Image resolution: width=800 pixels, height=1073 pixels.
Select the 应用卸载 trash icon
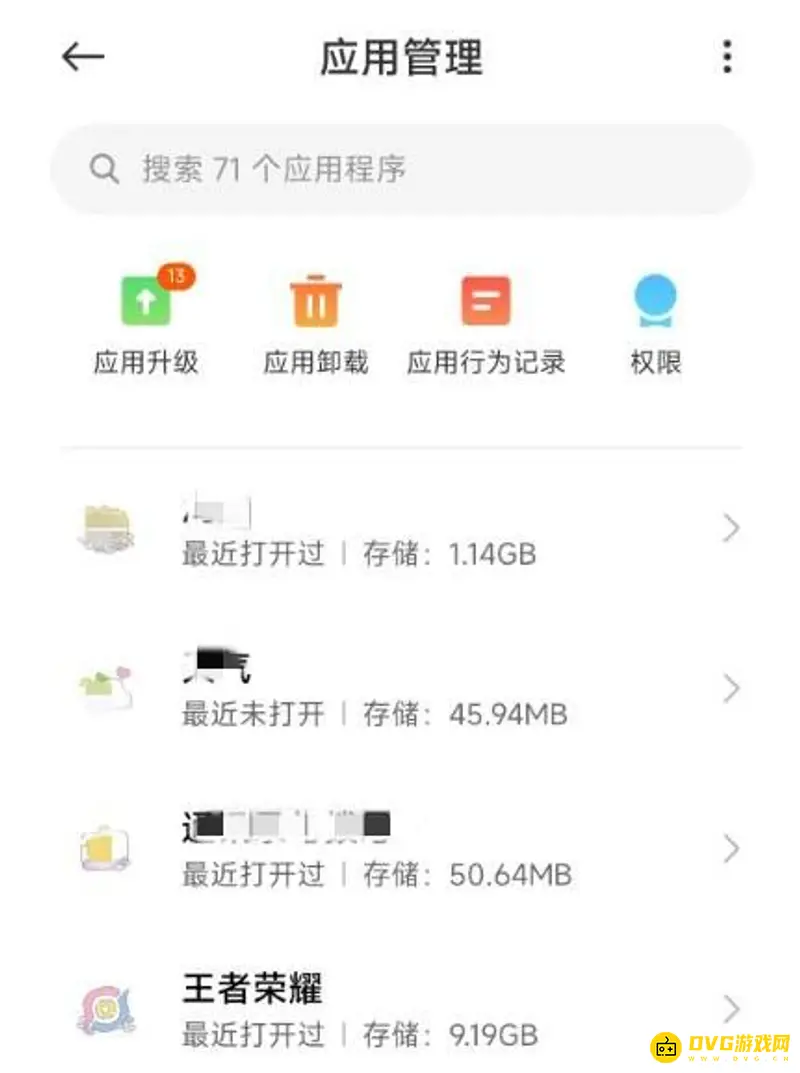[x=315, y=302]
